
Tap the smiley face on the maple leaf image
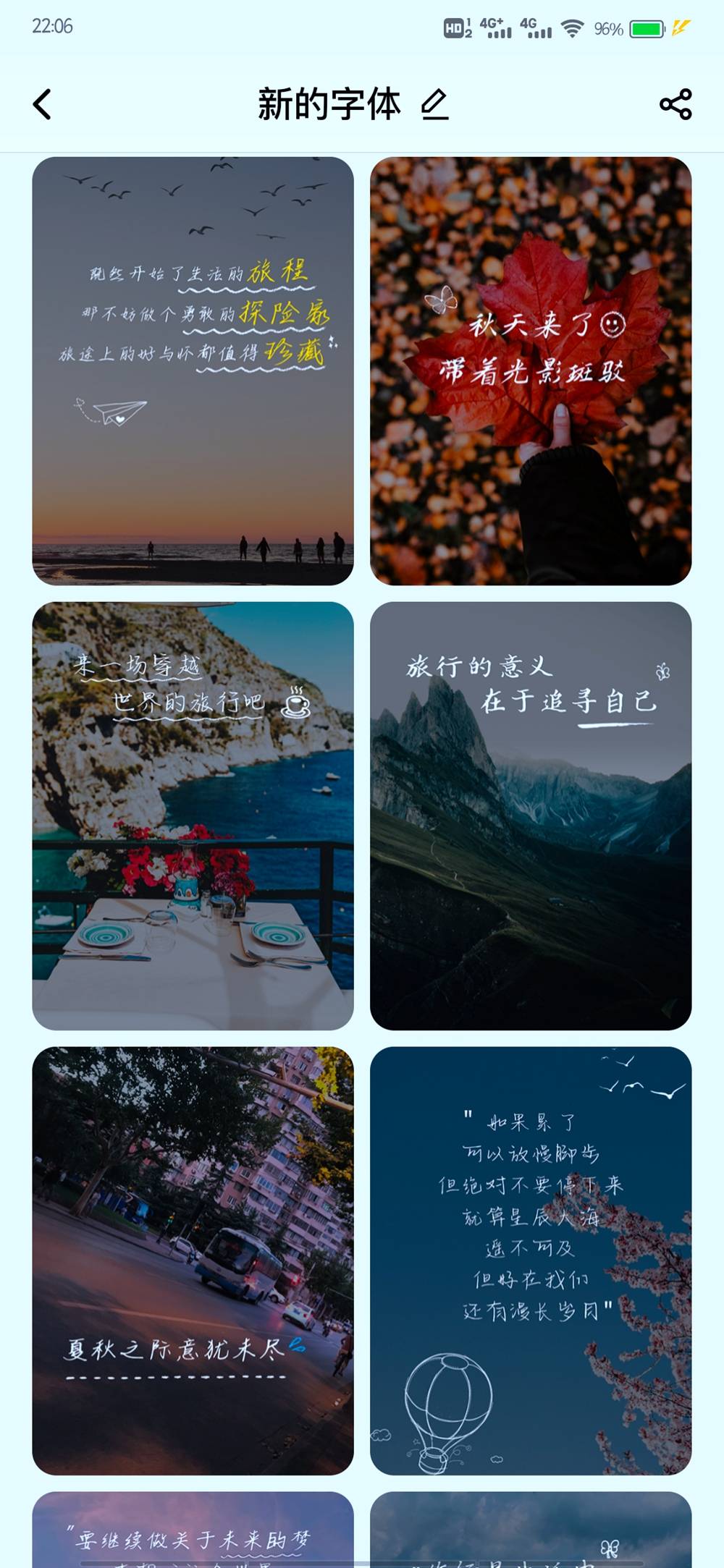[612, 326]
